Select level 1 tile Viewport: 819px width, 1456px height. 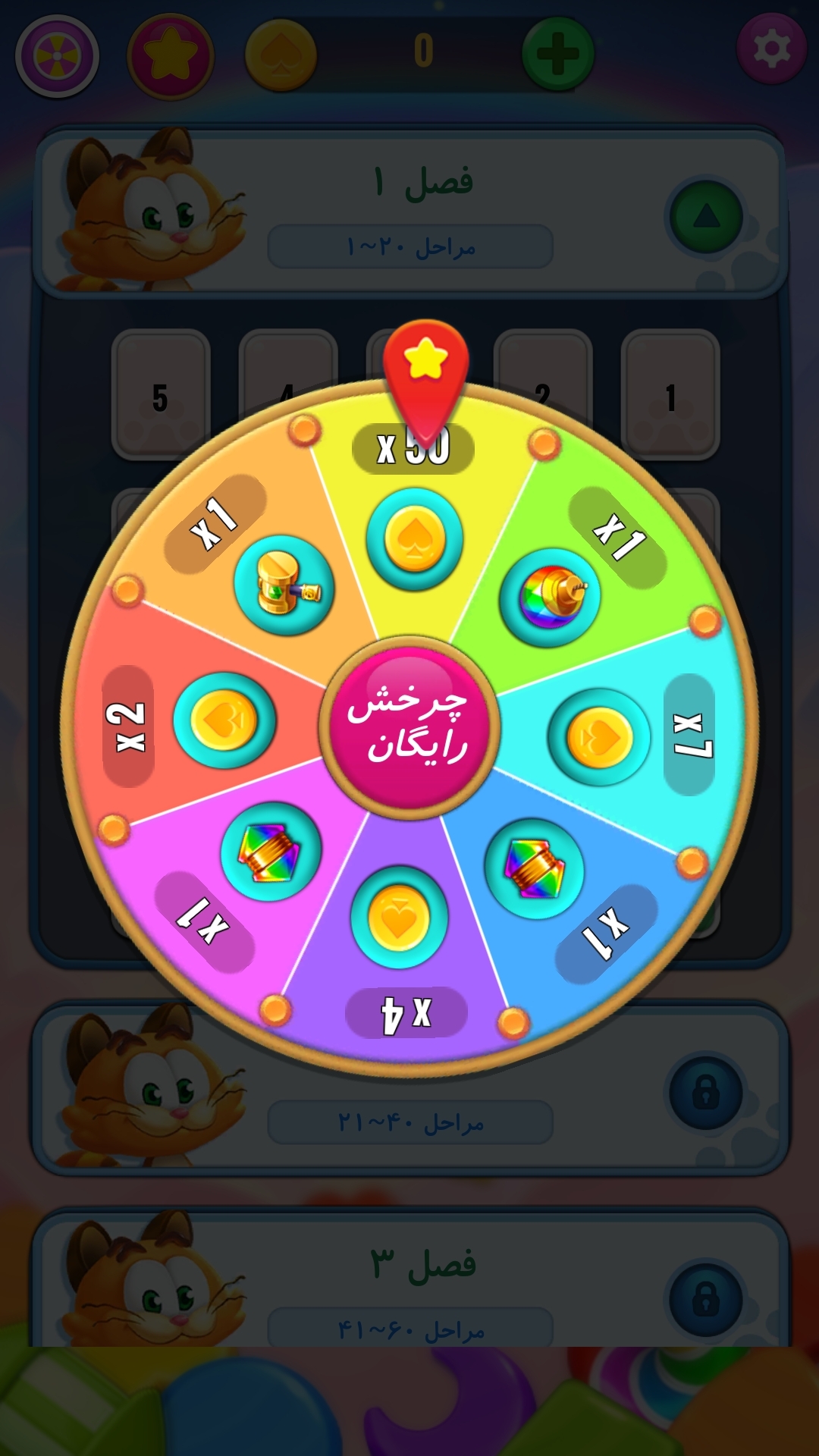point(670,394)
